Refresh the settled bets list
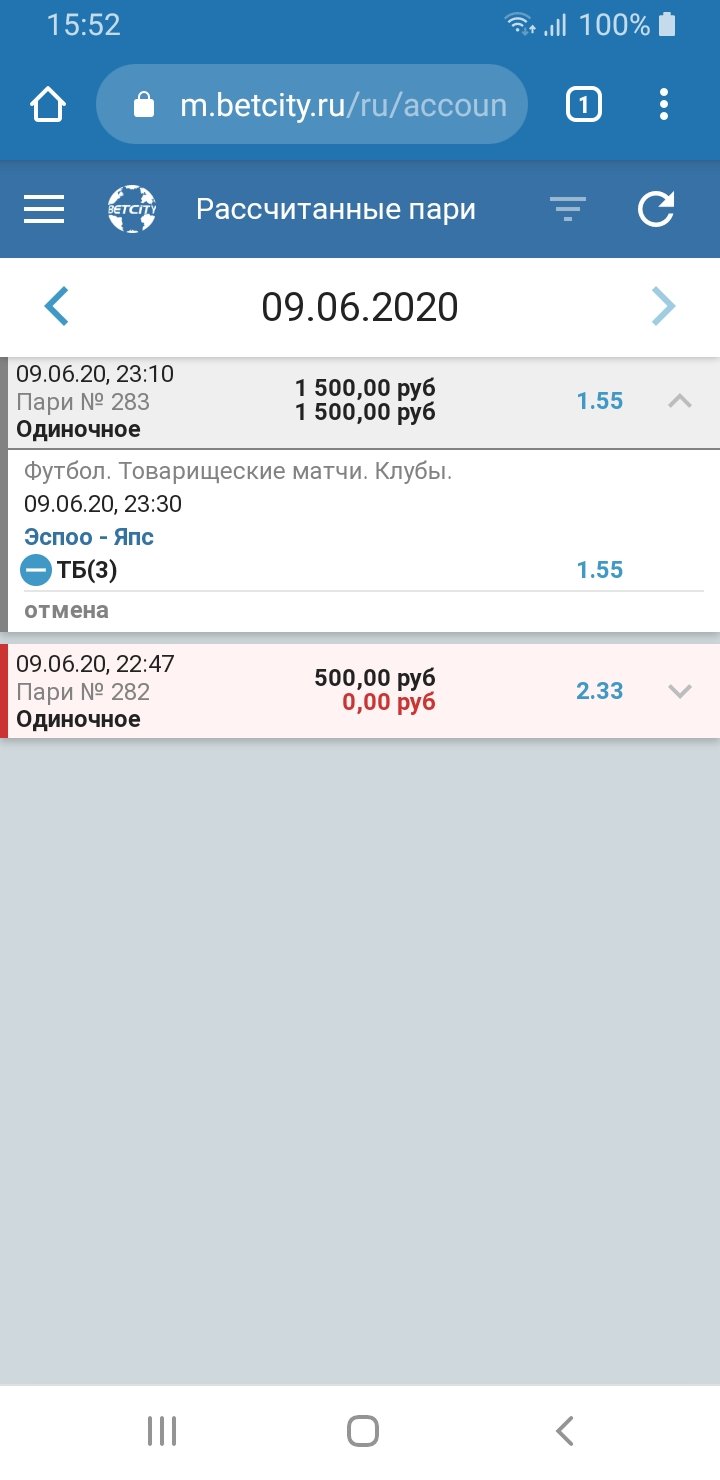The width and height of the screenshot is (720, 1480). [x=656, y=209]
